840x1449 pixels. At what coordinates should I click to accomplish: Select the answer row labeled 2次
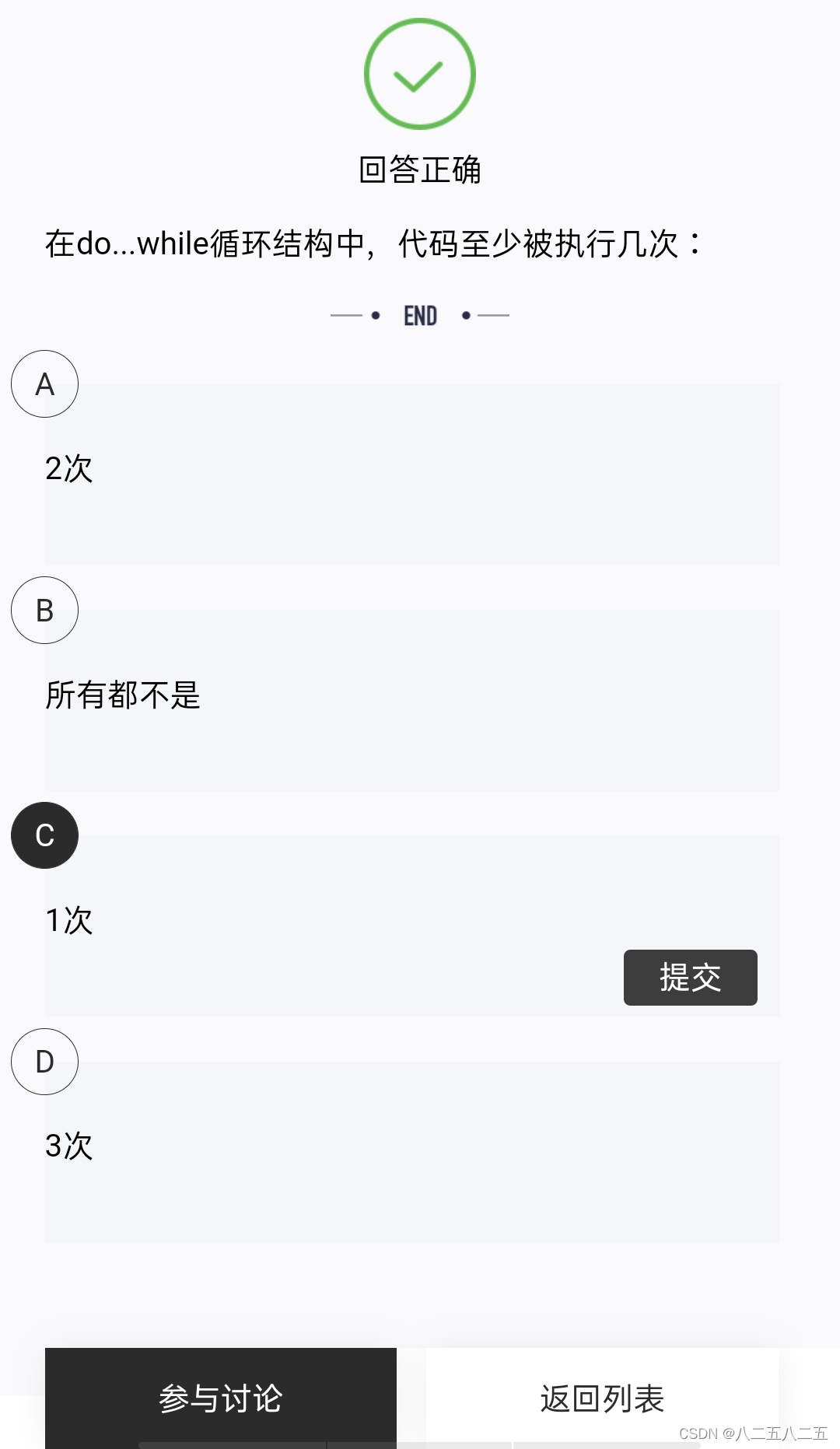pyautogui.click(x=412, y=471)
